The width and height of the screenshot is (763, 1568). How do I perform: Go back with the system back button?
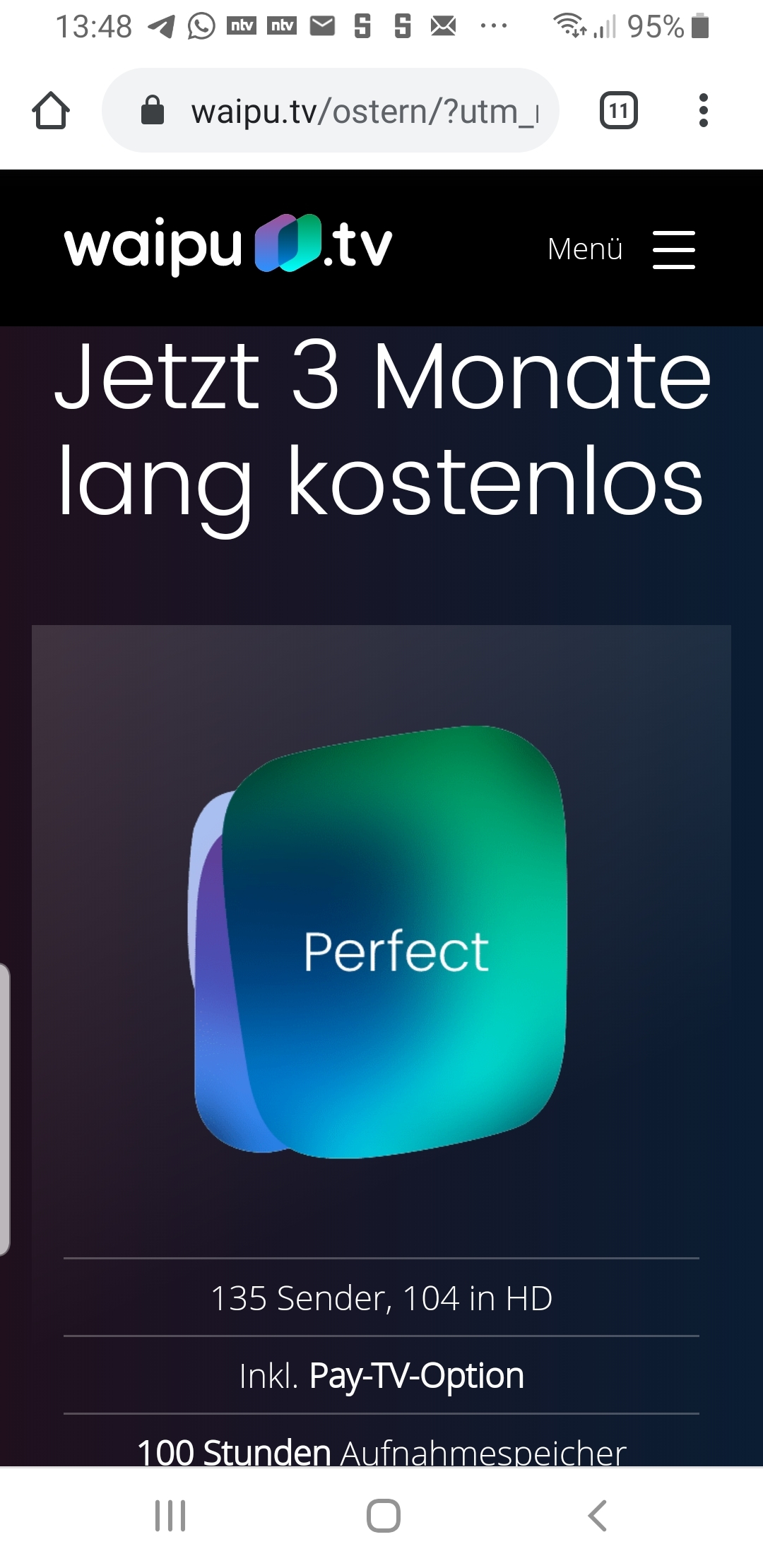(x=598, y=1516)
